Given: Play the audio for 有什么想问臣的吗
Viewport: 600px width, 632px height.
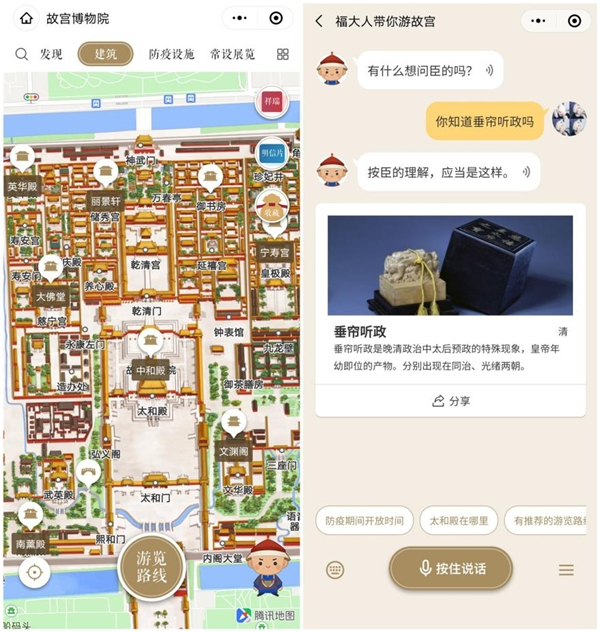Looking at the screenshot, I should 490,71.
